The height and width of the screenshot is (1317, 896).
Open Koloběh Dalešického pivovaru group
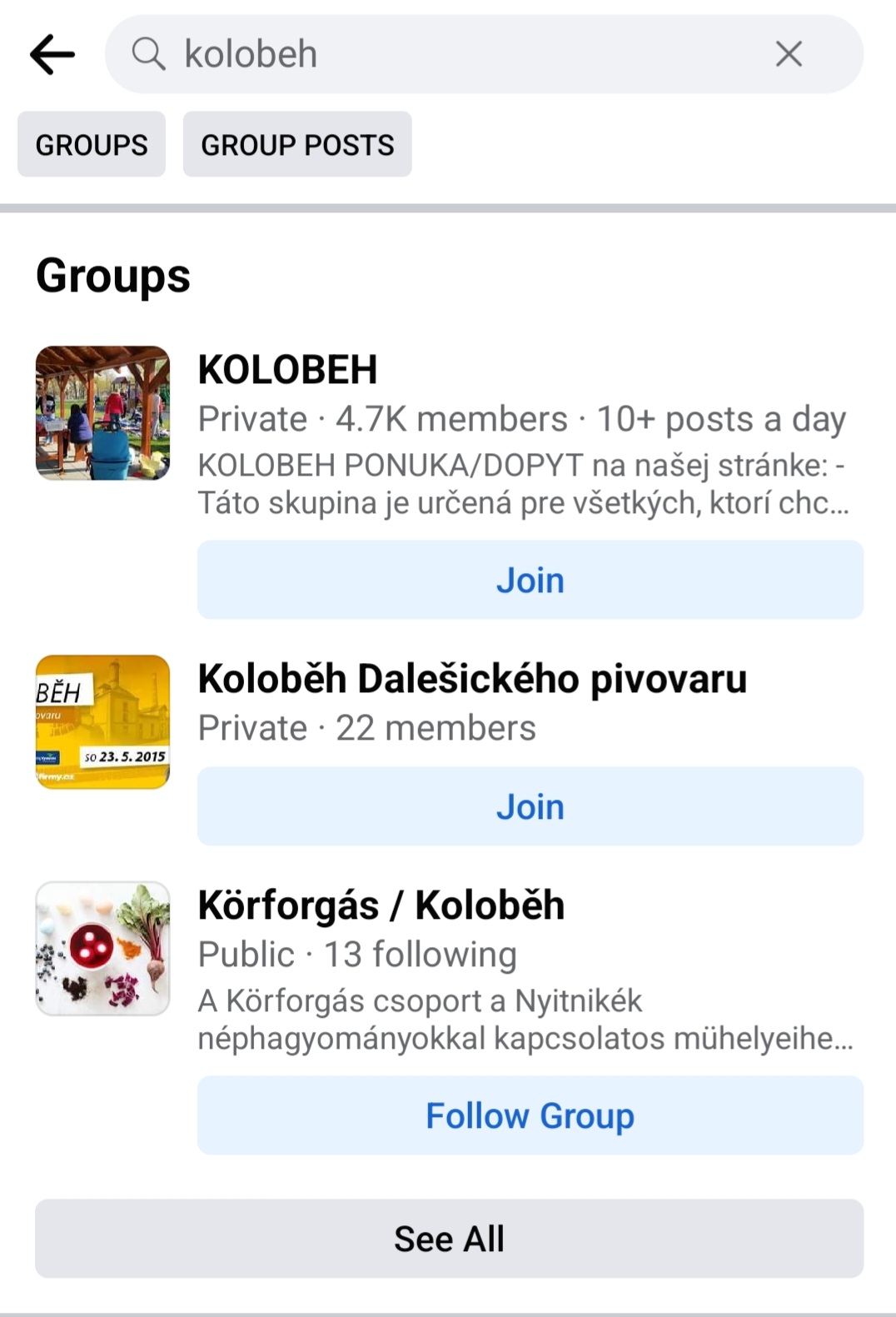(471, 679)
